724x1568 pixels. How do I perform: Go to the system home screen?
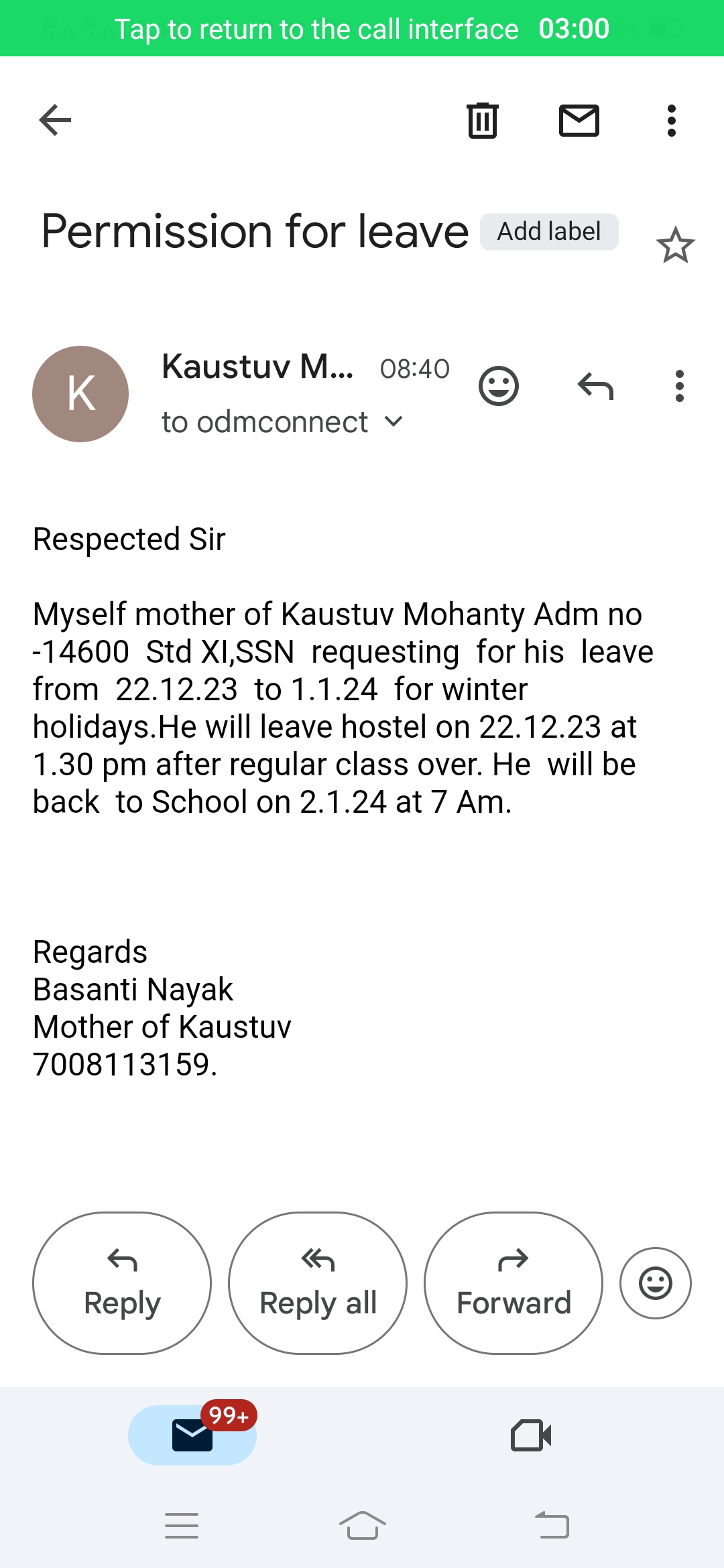click(362, 1526)
